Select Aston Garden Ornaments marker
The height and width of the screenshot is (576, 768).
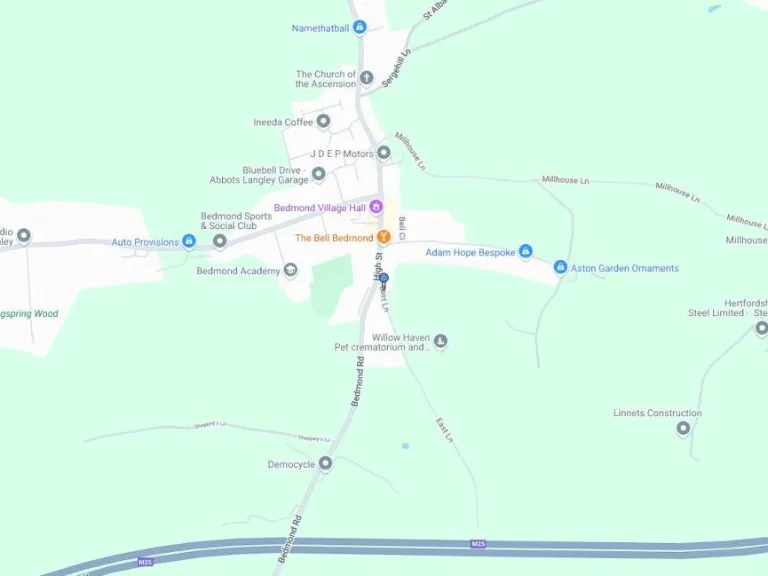coord(560,267)
